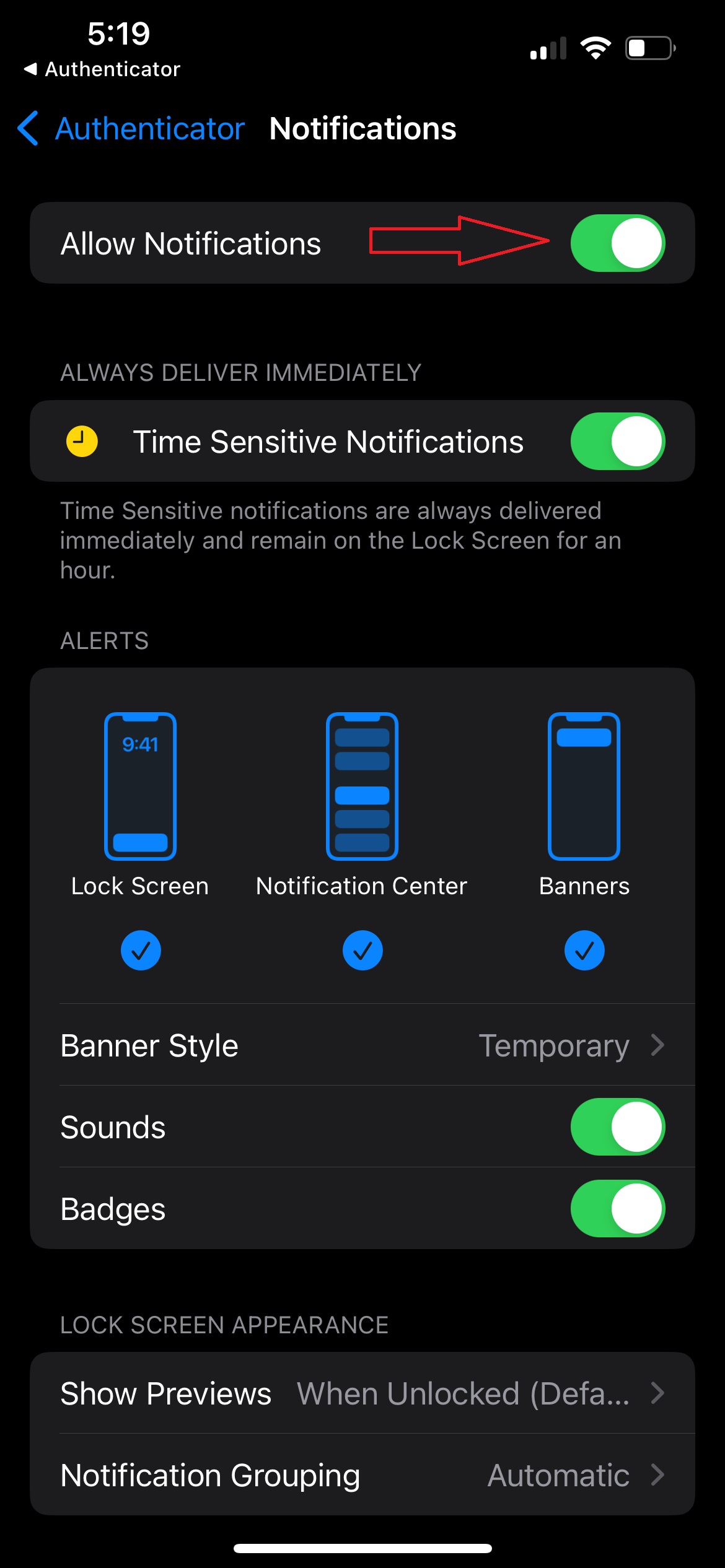Uncheck Banners alerts

(584, 950)
